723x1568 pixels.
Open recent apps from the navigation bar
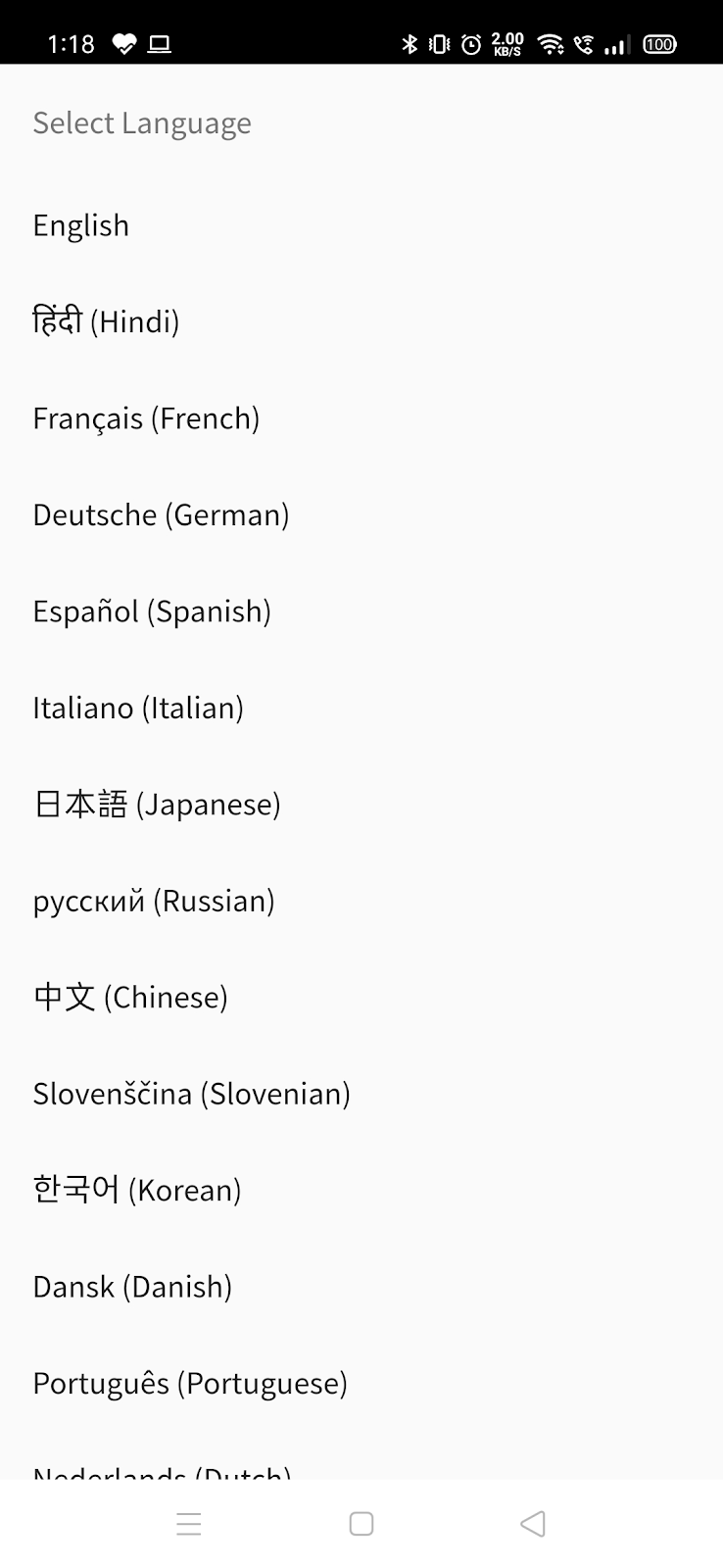189,1524
